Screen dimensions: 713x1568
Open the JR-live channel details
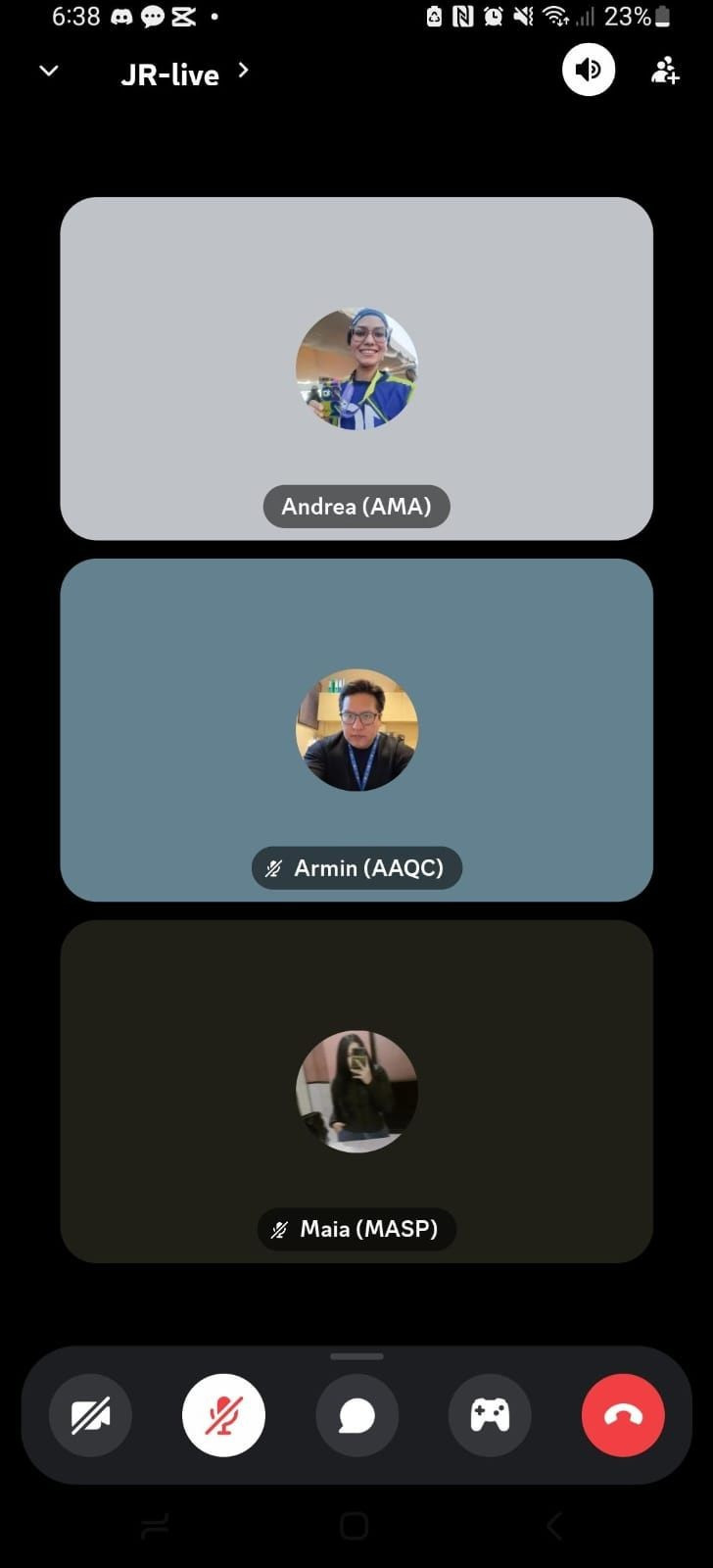pos(184,73)
